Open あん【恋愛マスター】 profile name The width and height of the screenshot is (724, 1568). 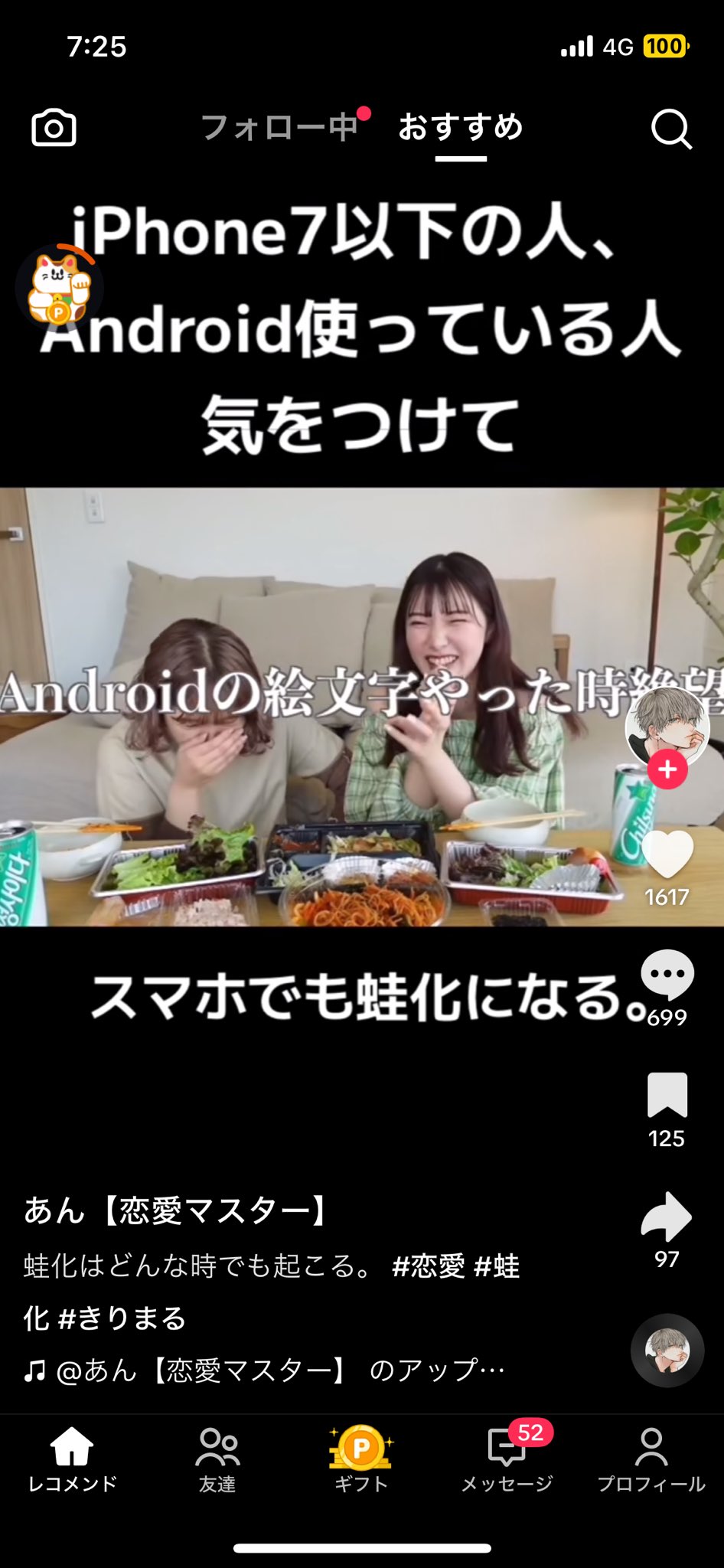click(176, 1210)
